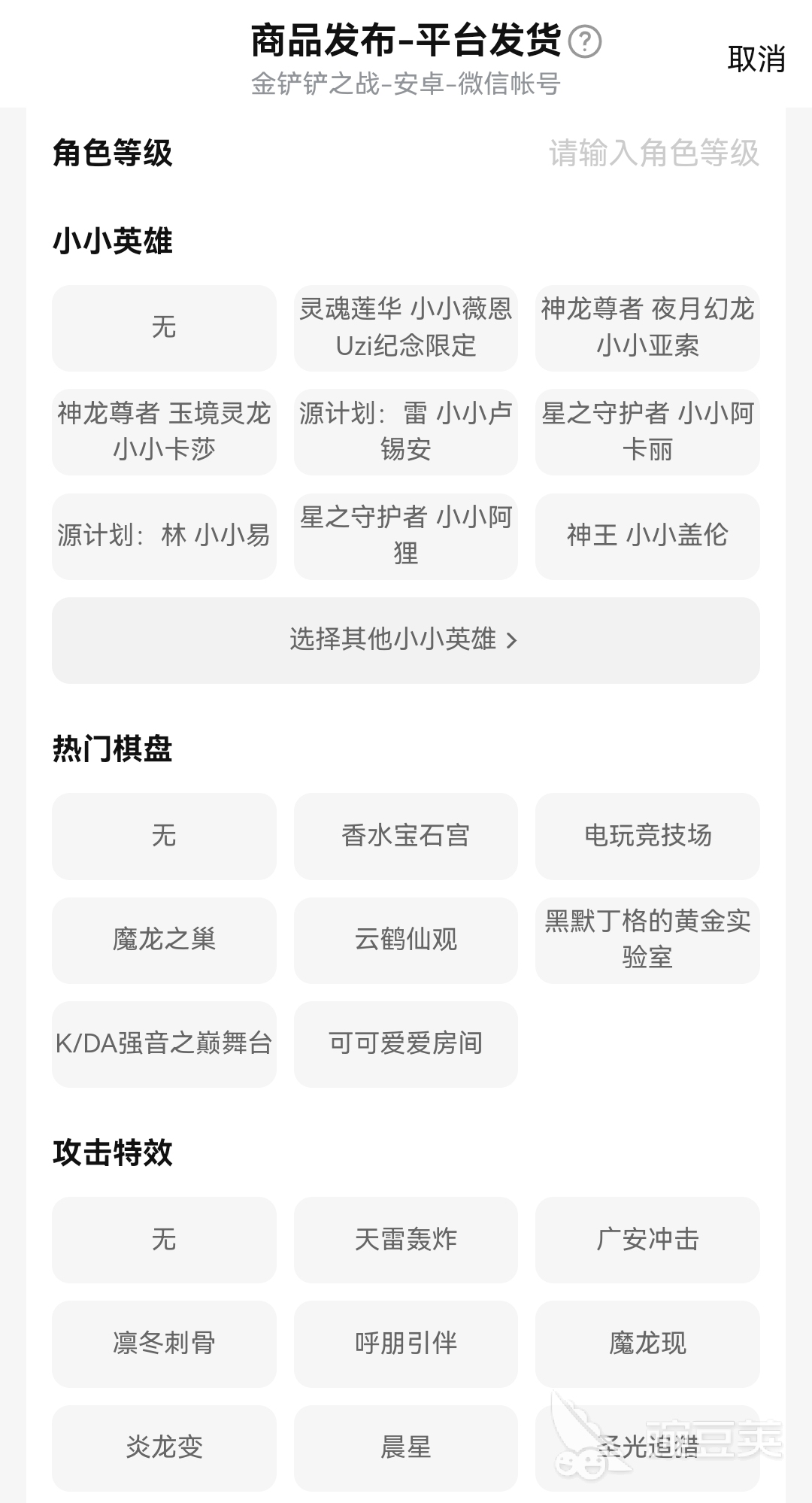The image size is (812, 1503).
Task: Pick the 圣光追猎 attack effect
Action: 647,1448
